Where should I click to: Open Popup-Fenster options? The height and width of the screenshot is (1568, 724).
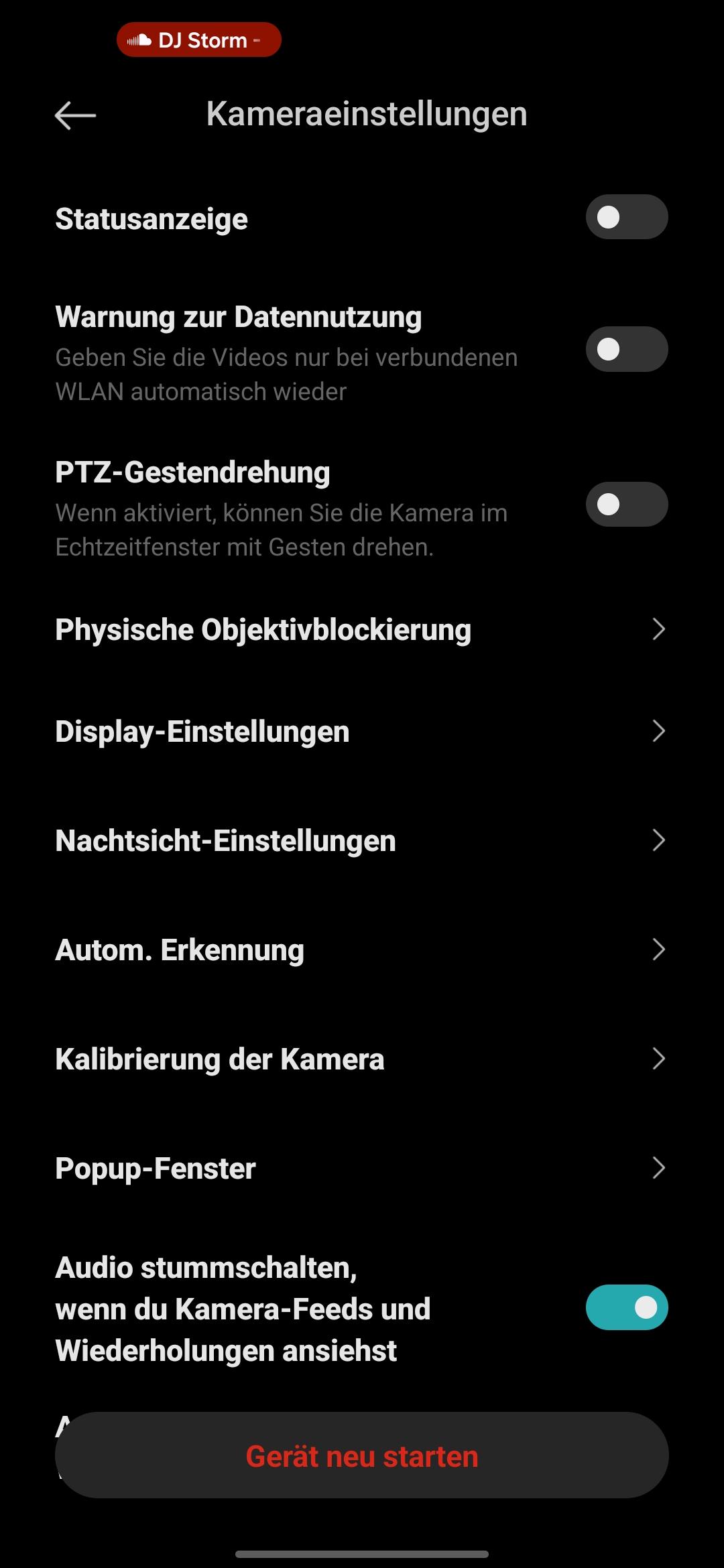click(x=362, y=1168)
